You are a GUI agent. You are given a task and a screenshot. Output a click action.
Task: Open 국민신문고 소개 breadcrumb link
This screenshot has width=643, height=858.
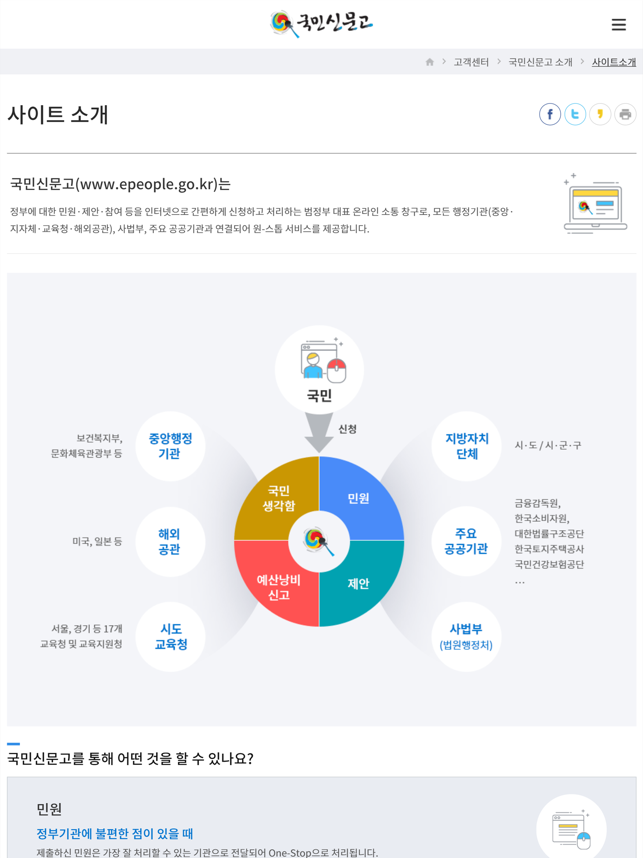click(x=540, y=62)
